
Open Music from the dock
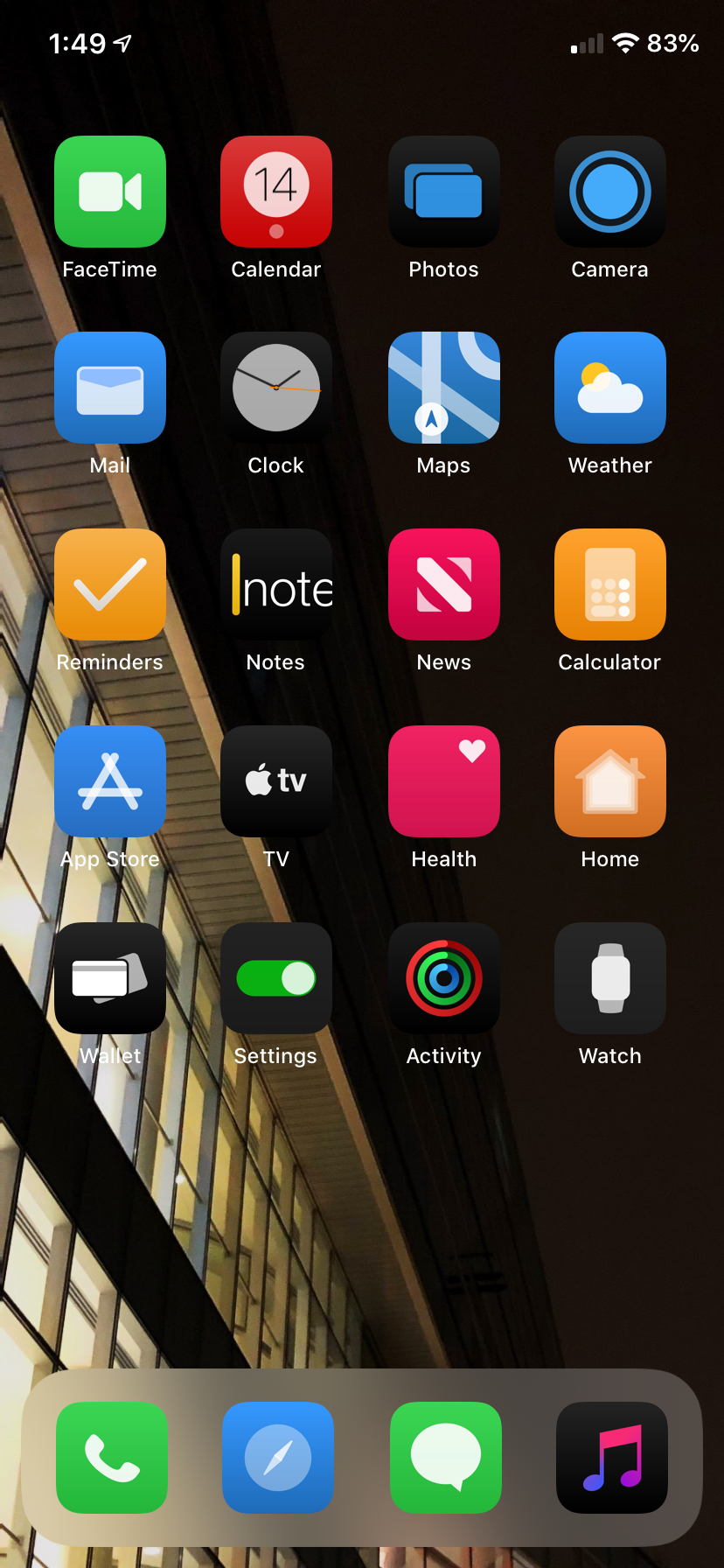[x=612, y=1458]
